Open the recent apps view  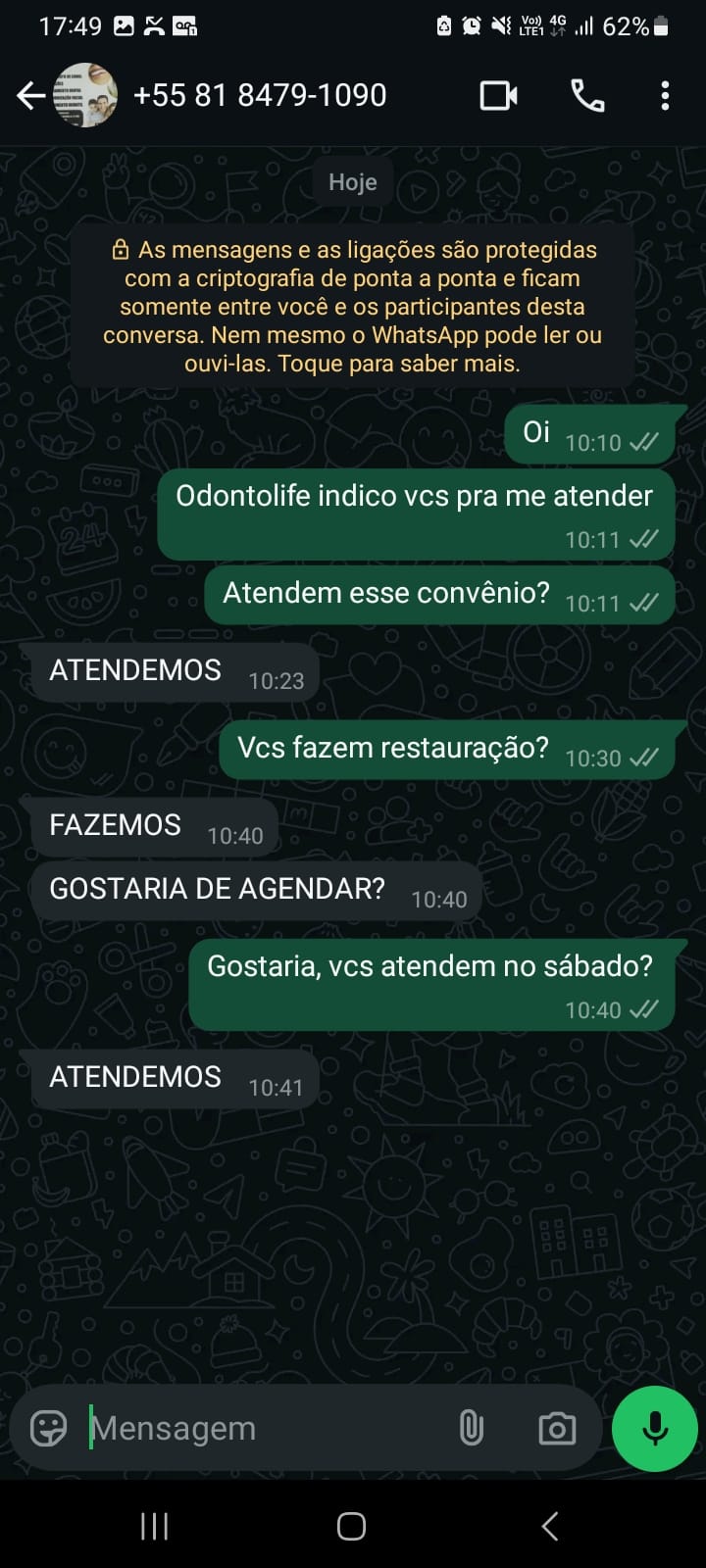click(x=154, y=1526)
